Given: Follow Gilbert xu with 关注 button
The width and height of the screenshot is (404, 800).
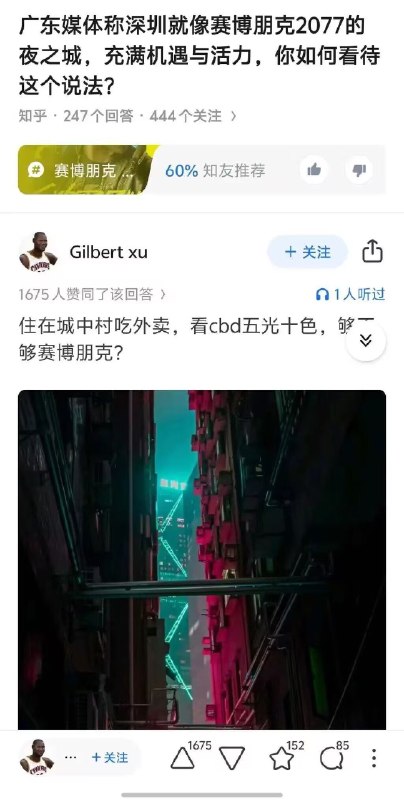Looking at the screenshot, I should coord(308,252).
